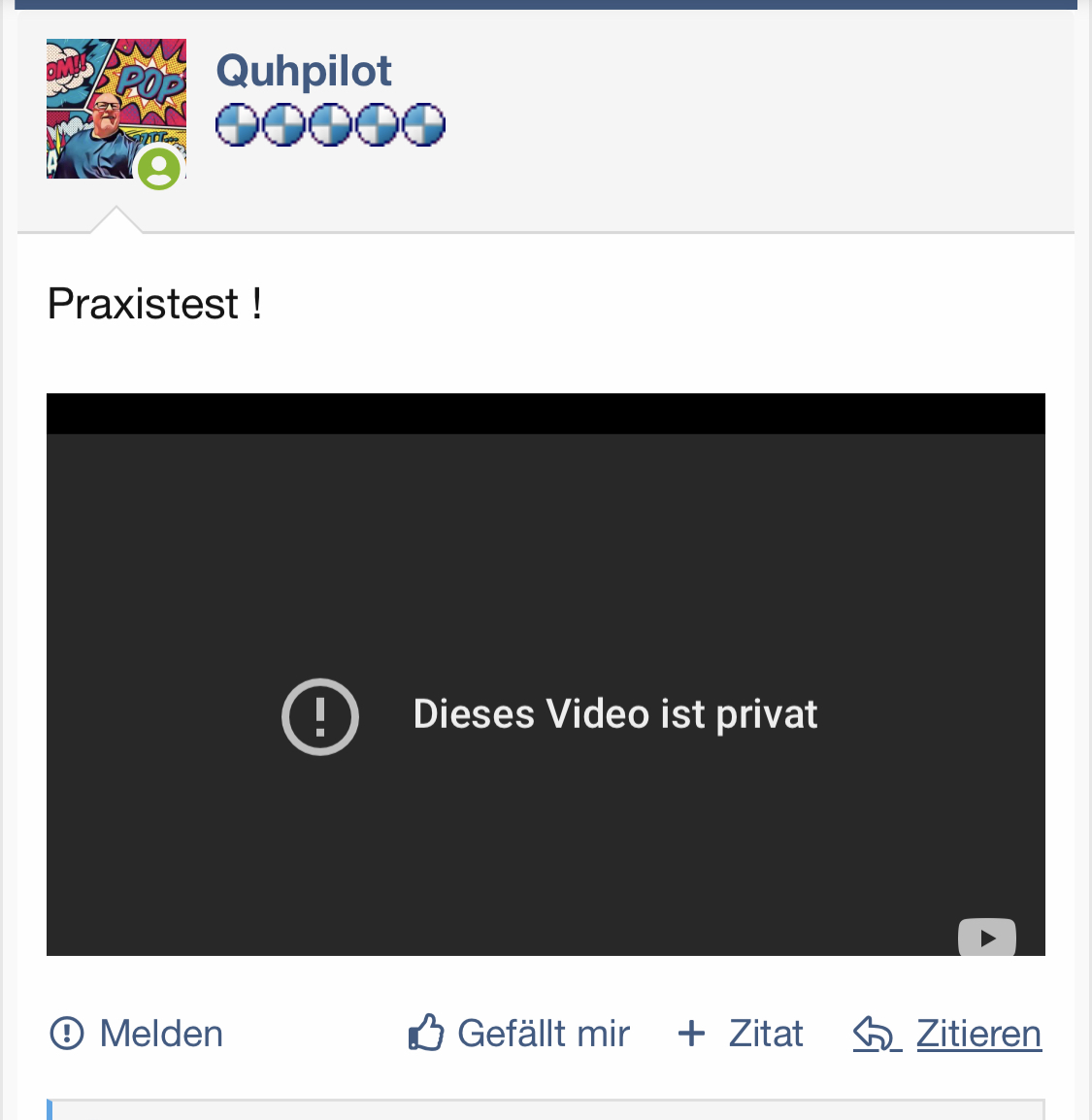Report this post with Melden
The height and width of the screenshot is (1120, 1092).
click(x=137, y=1034)
